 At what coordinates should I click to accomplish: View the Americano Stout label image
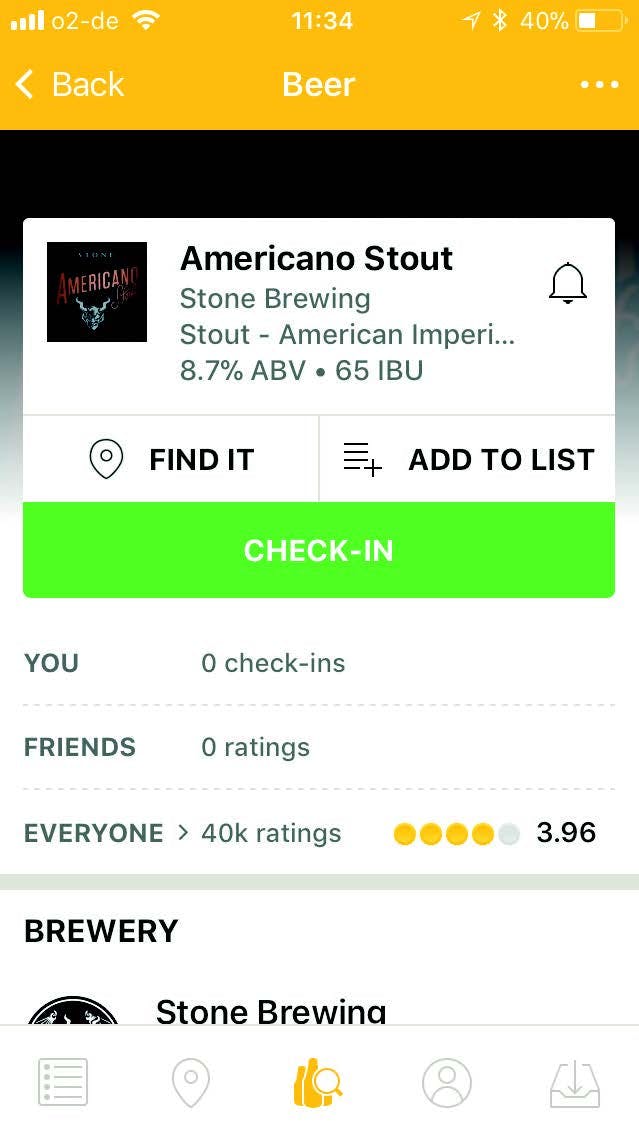[97, 292]
